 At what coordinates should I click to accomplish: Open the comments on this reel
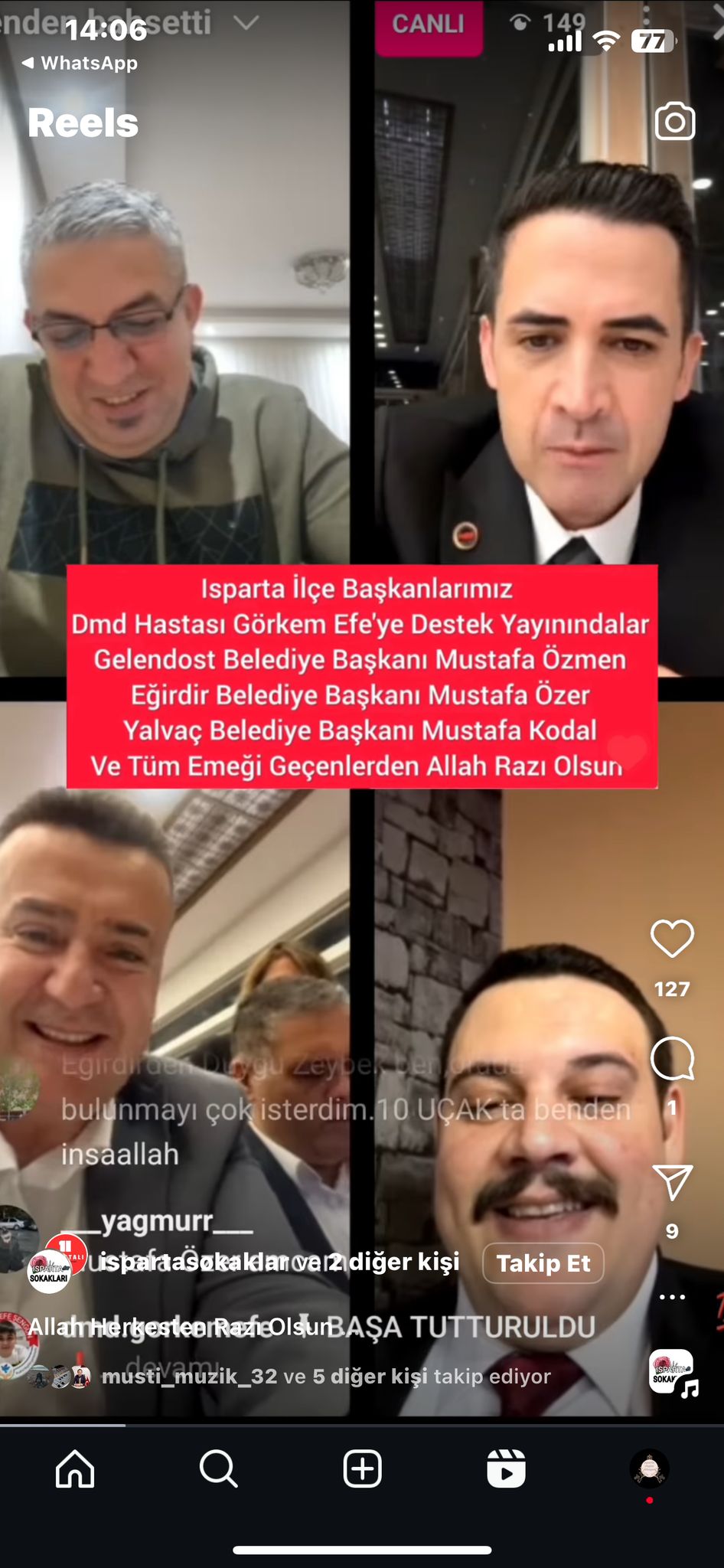(x=672, y=1059)
